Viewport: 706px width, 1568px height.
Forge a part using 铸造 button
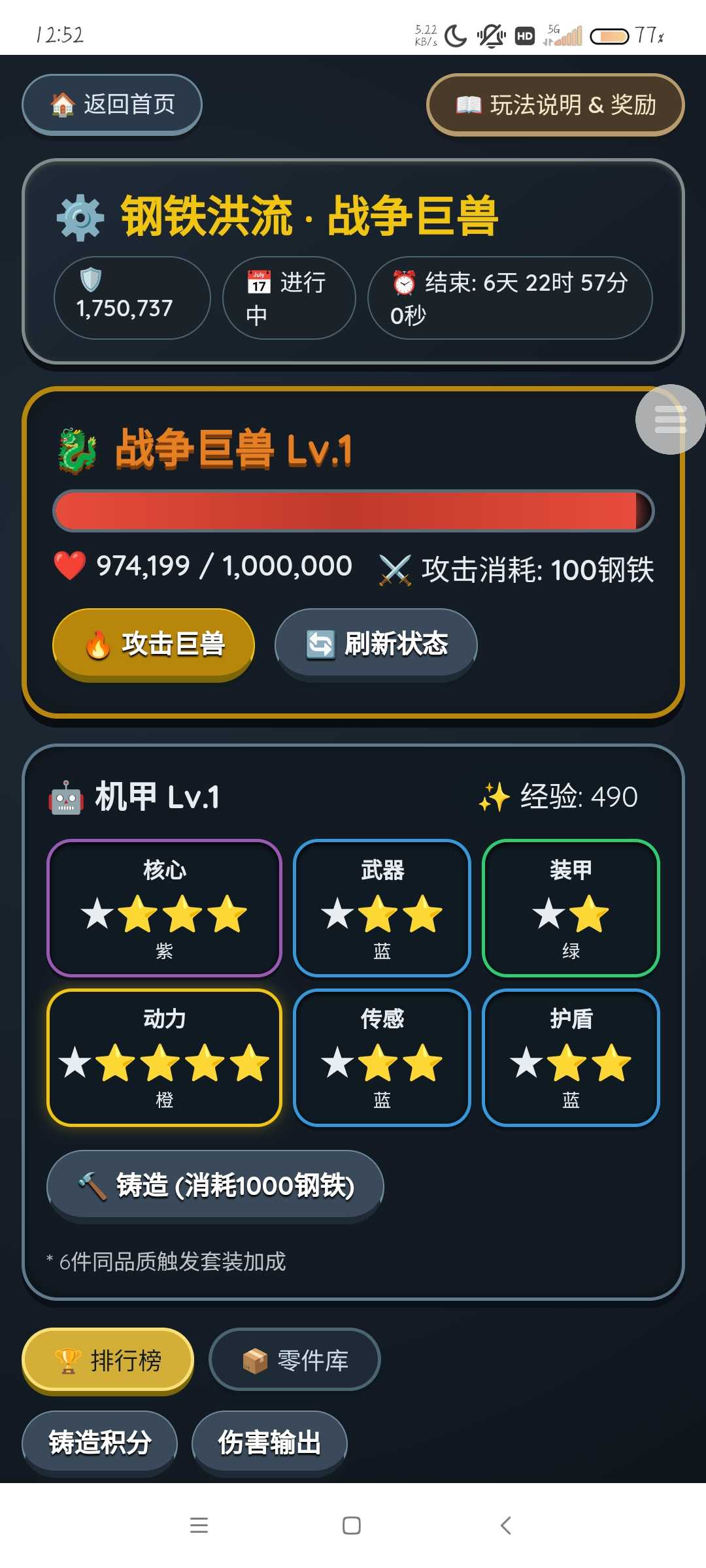pyautogui.click(x=215, y=1185)
